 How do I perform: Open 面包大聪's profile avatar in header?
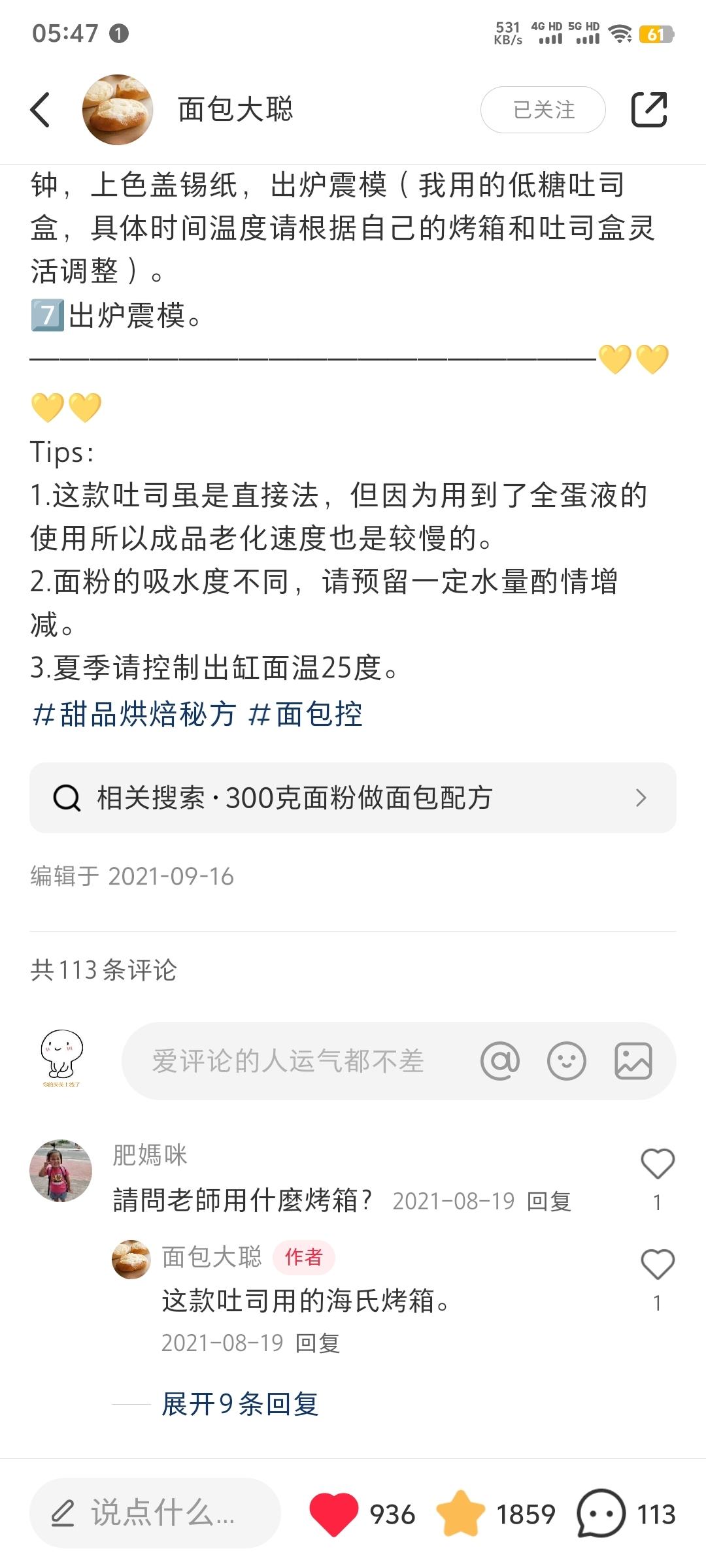tap(118, 109)
